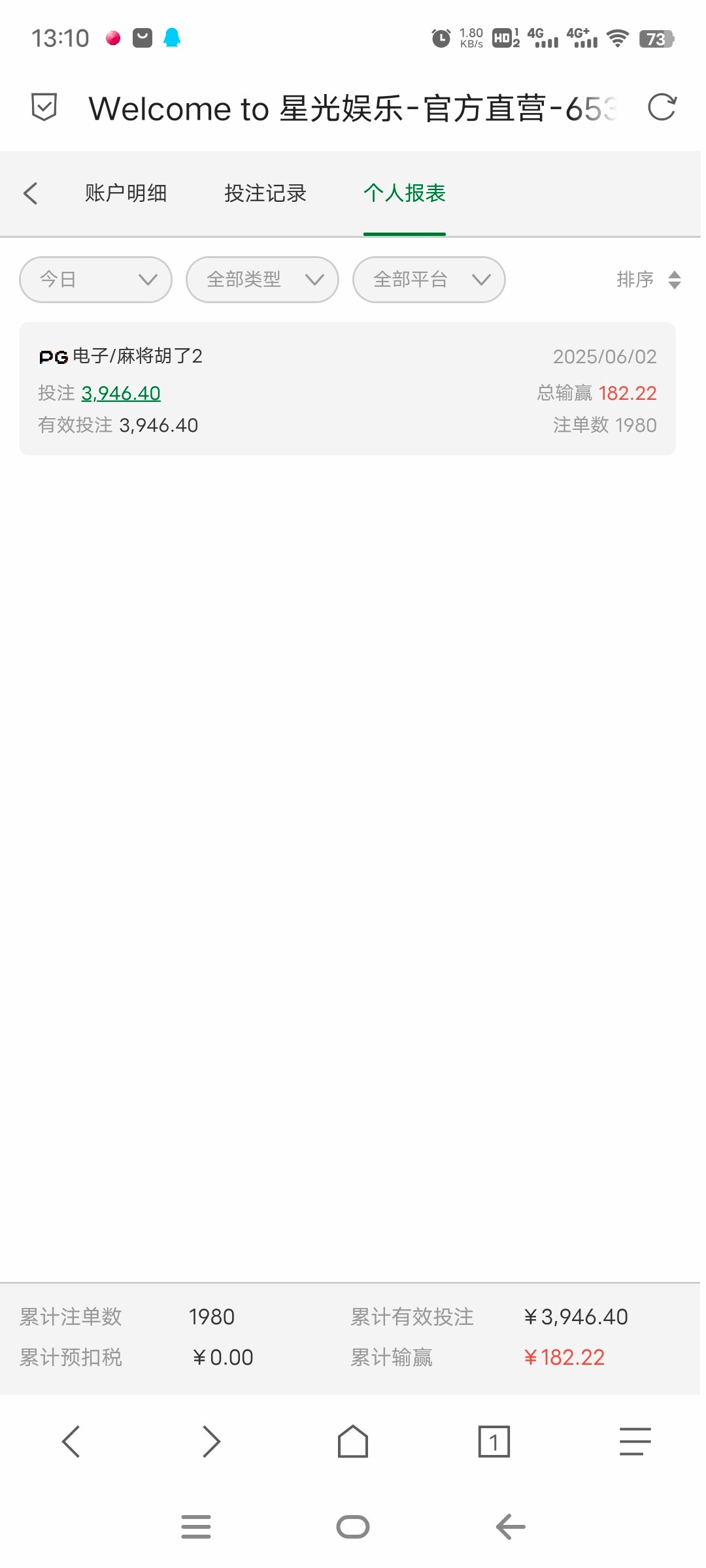Open the PG电子/麻将胡了2 report card

point(347,389)
